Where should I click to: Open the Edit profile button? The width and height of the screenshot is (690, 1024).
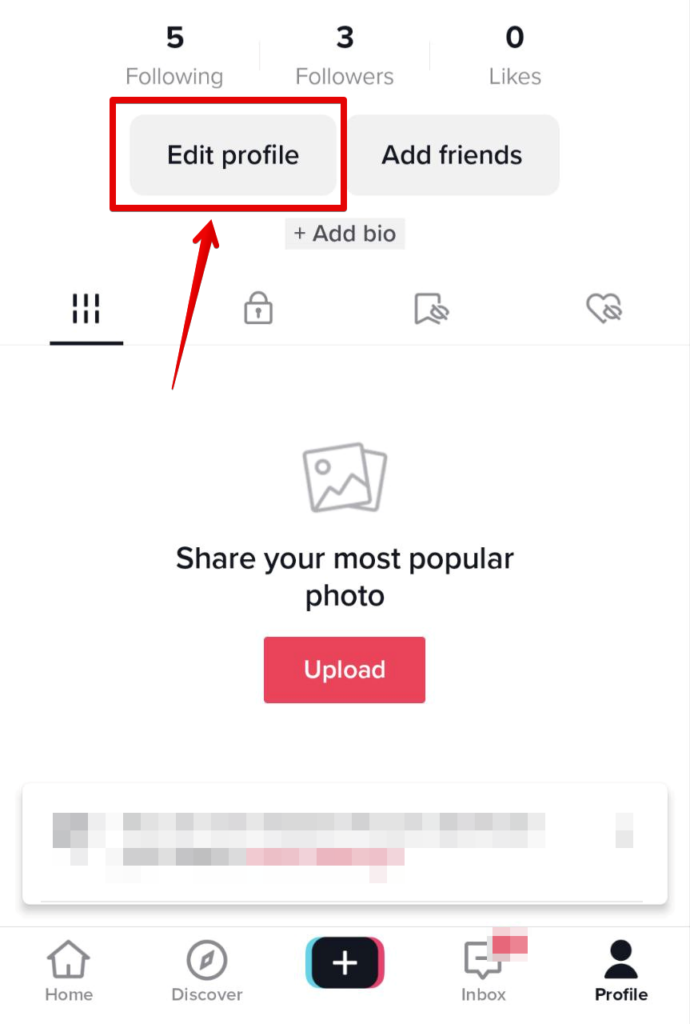[x=232, y=155]
